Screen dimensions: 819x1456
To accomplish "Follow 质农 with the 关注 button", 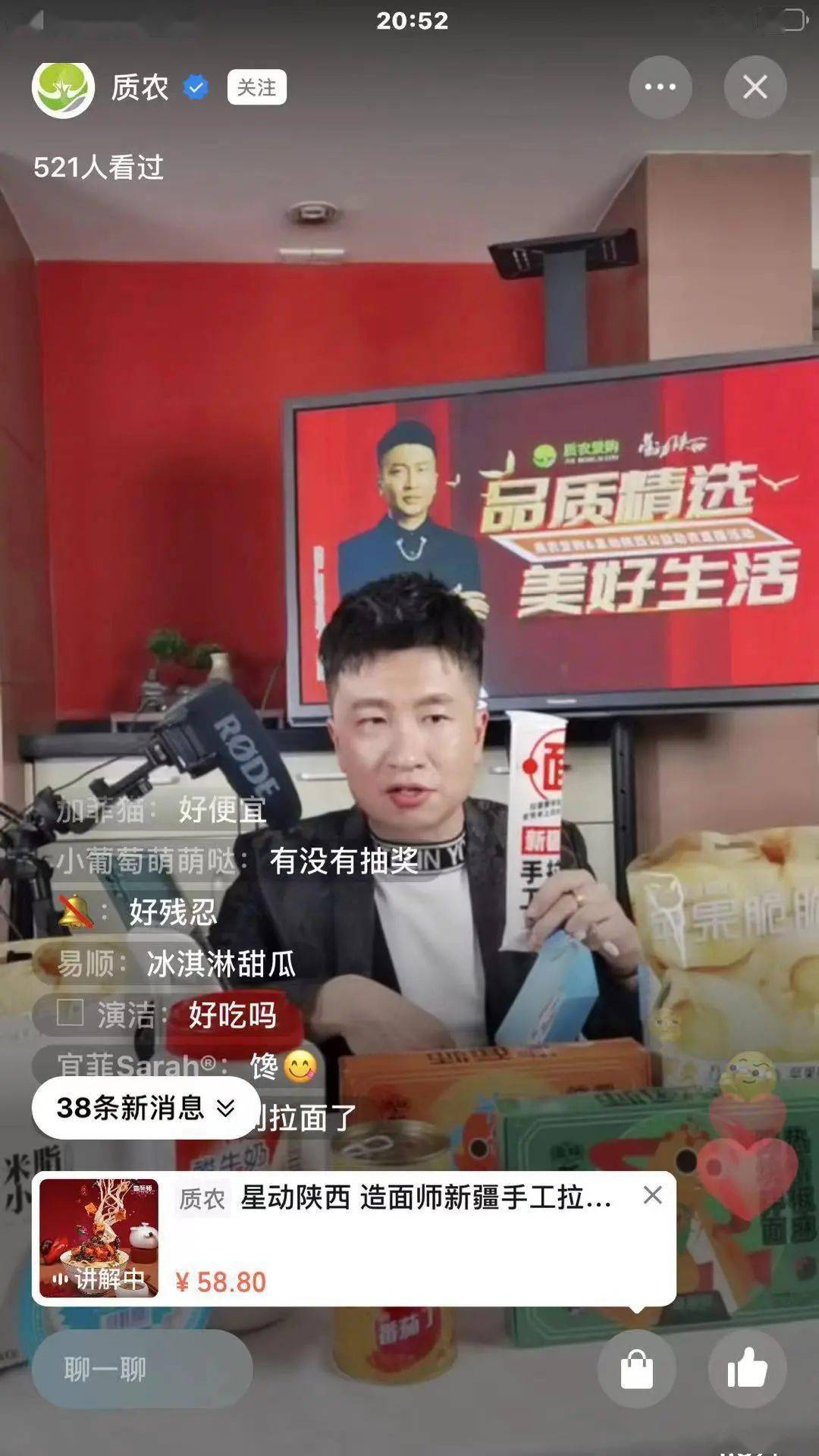I will pos(256,88).
